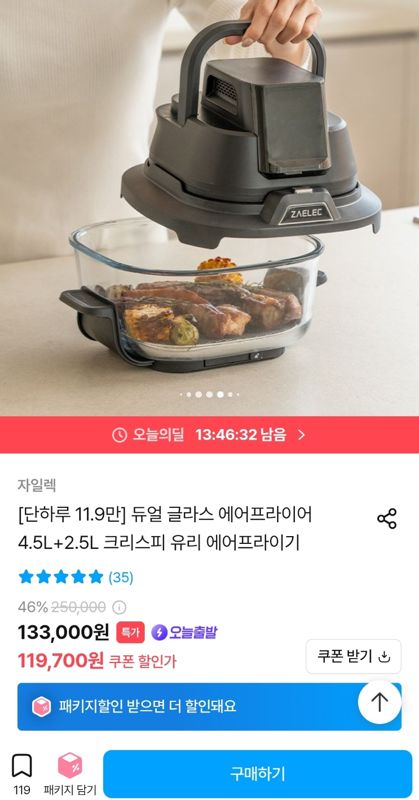
Task: Open the 자일렉 brand page
Action: tap(37, 485)
